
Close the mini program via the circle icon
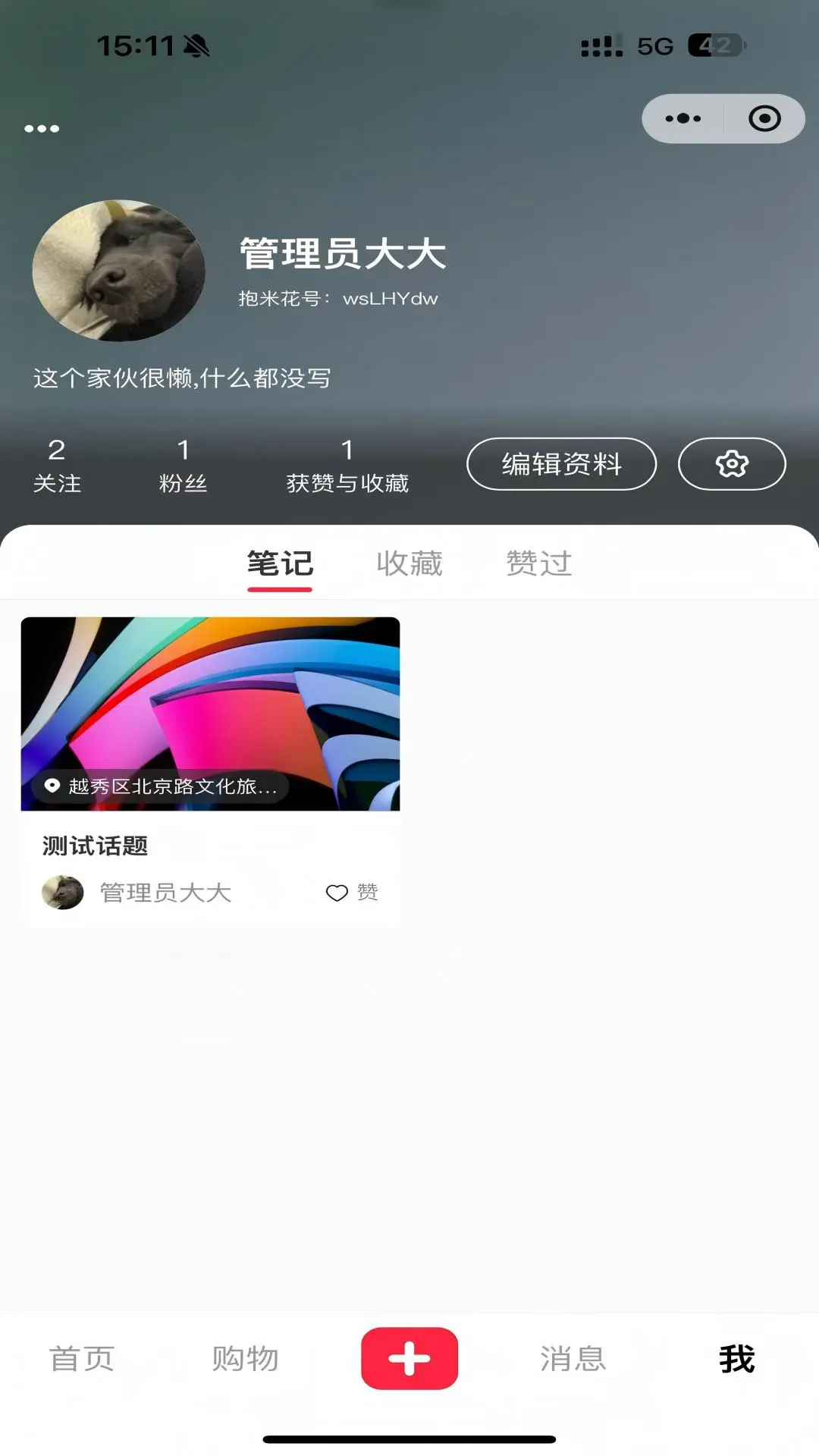pyautogui.click(x=764, y=119)
